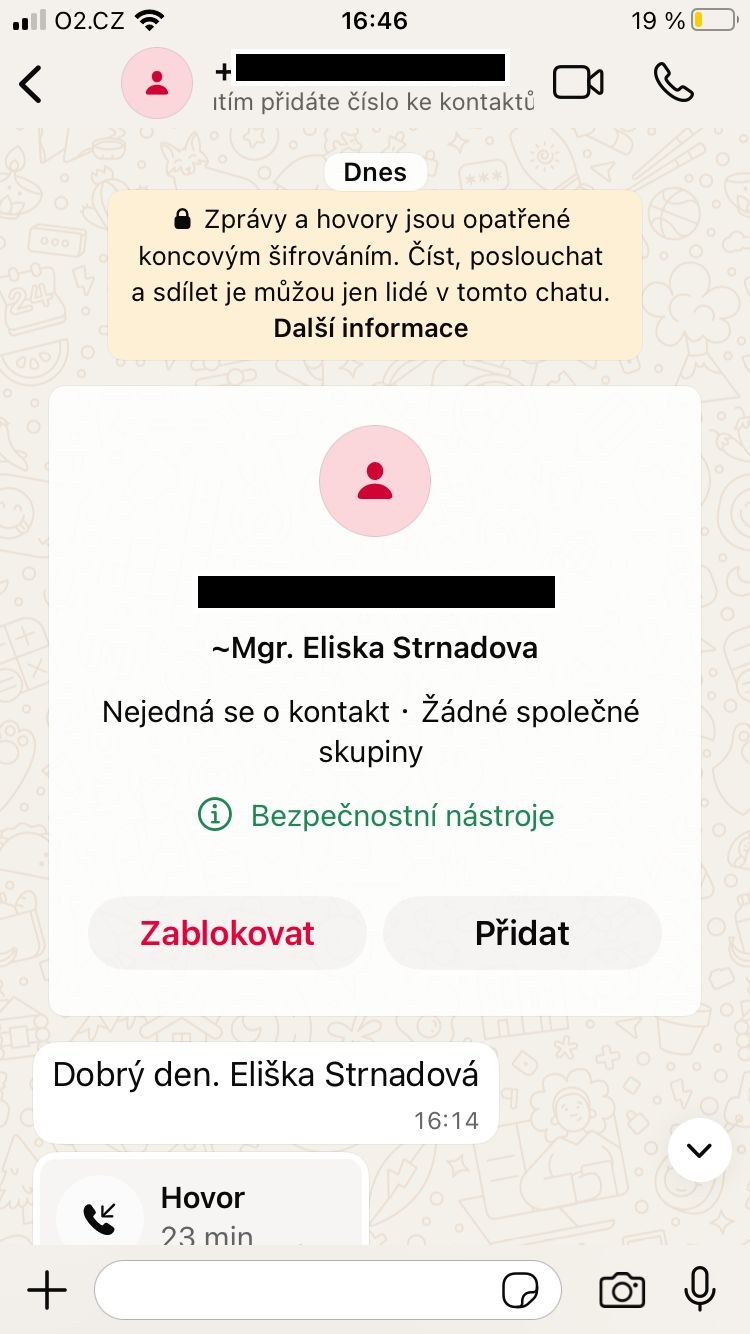750x1334 pixels.
Task: Go back to the chat list
Action: tap(32, 84)
